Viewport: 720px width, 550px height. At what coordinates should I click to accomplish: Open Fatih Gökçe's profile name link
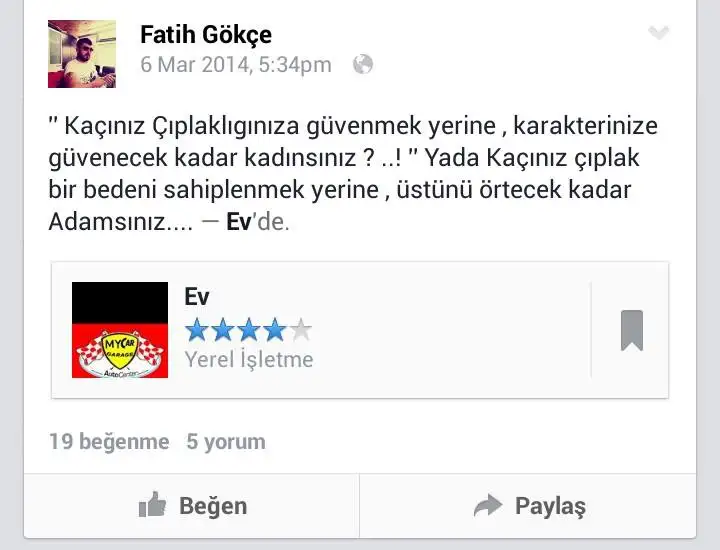tap(205, 34)
